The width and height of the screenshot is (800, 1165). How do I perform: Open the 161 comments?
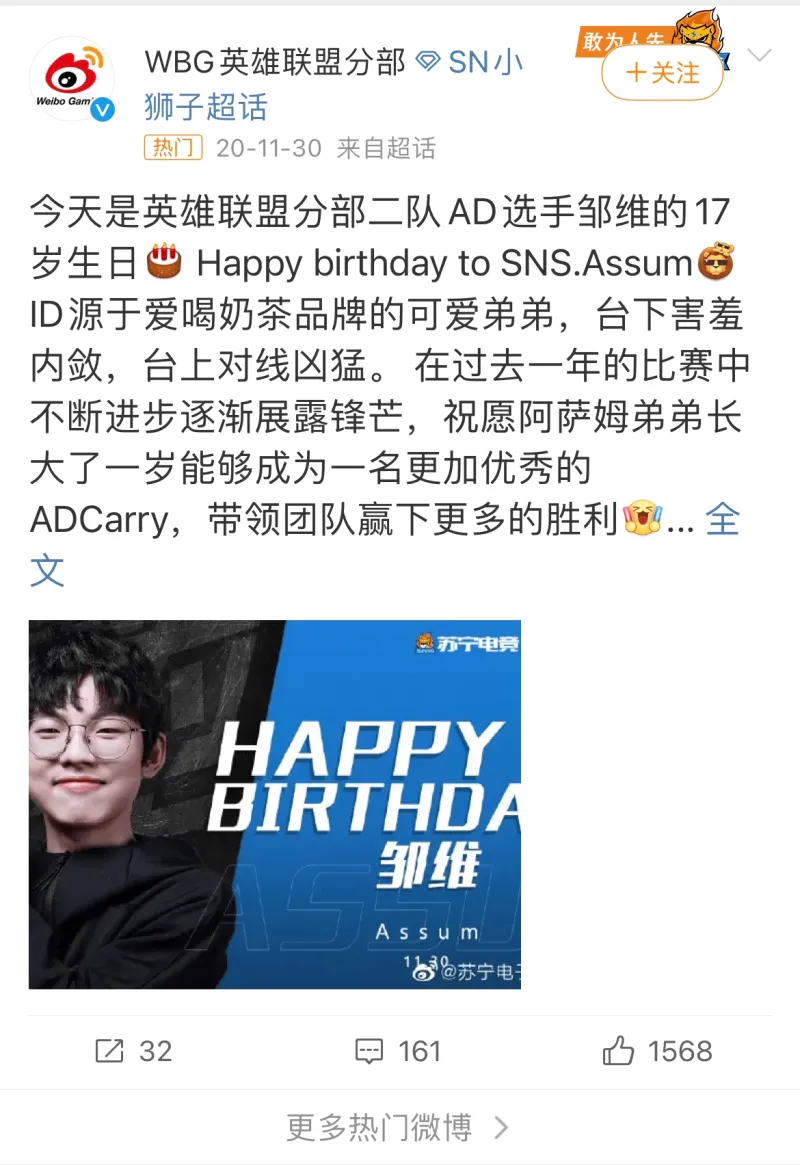(398, 1051)
